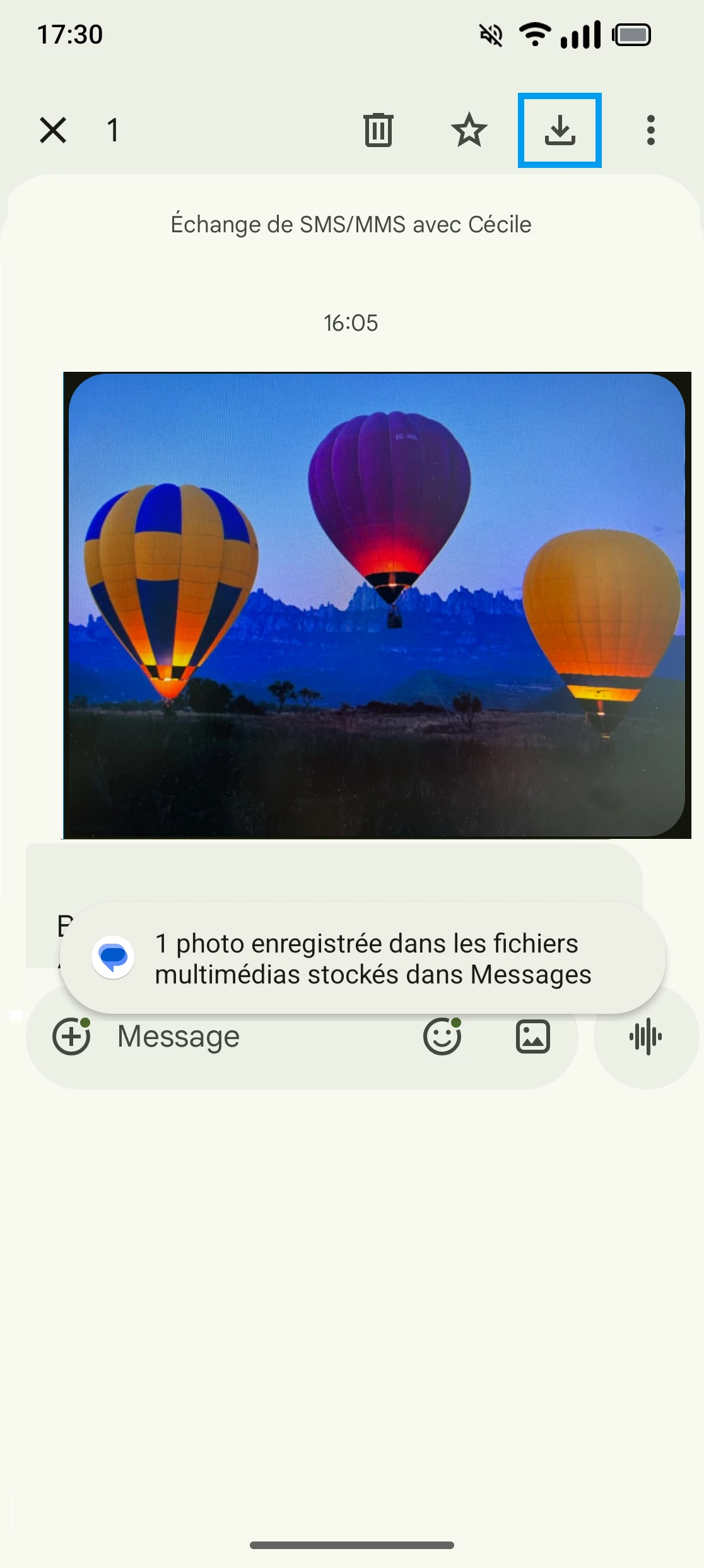Image resolution: width=704 pixels, height=1568 pixels.
Task: Record a voice message
Action: pyautogui.click(x=645, y=1036)
